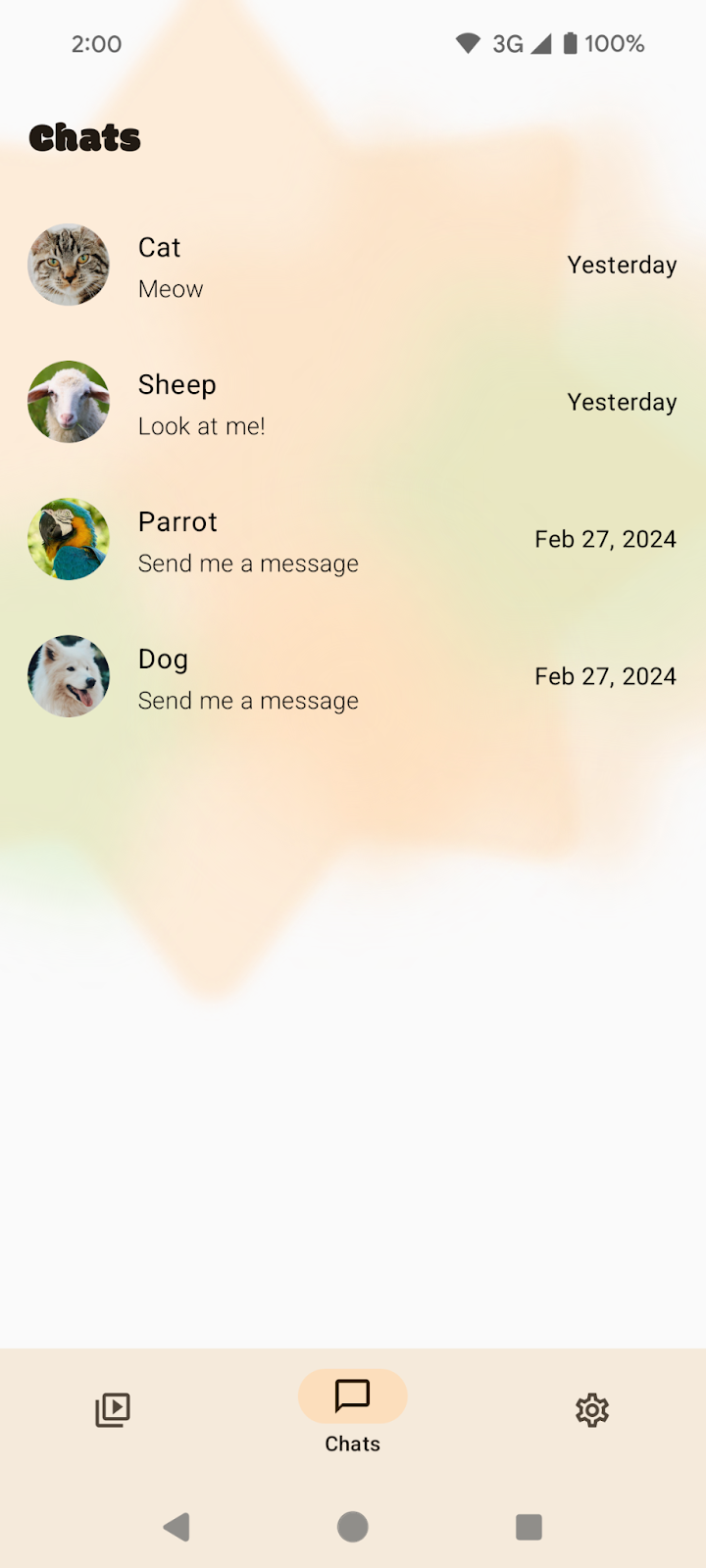Select the video feed icon in bottom bar
Screen dimensions: 706x1568
point(112,1409)
